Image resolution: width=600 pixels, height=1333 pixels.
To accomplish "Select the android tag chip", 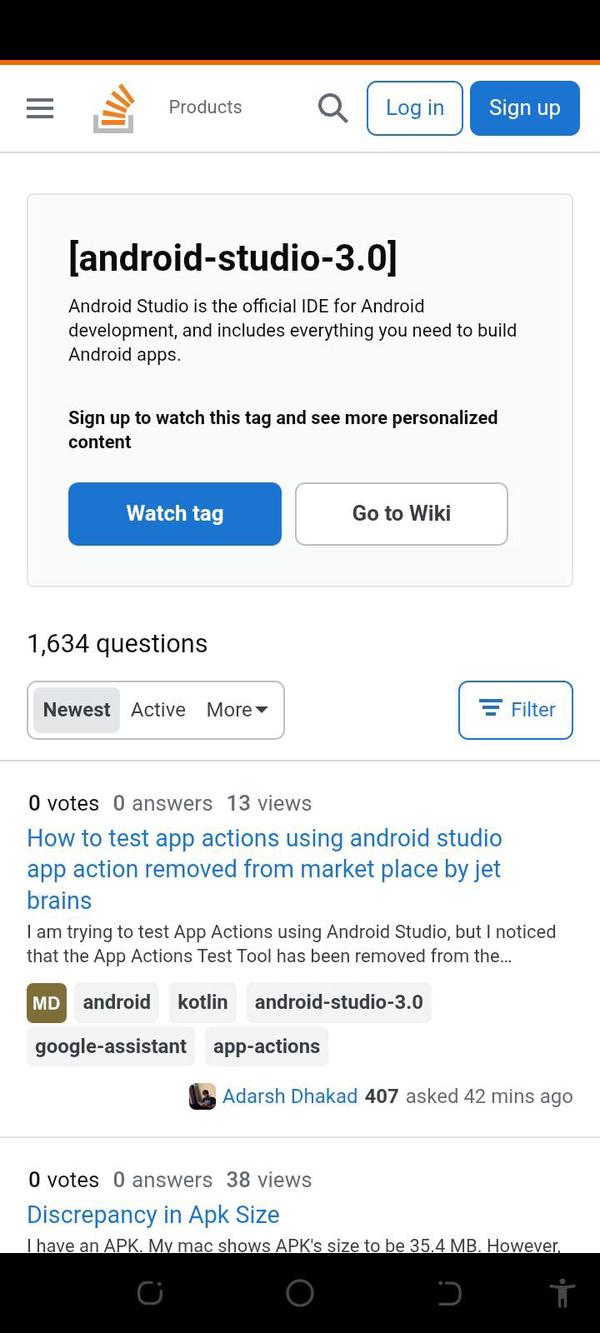I will pos(116,1002).
